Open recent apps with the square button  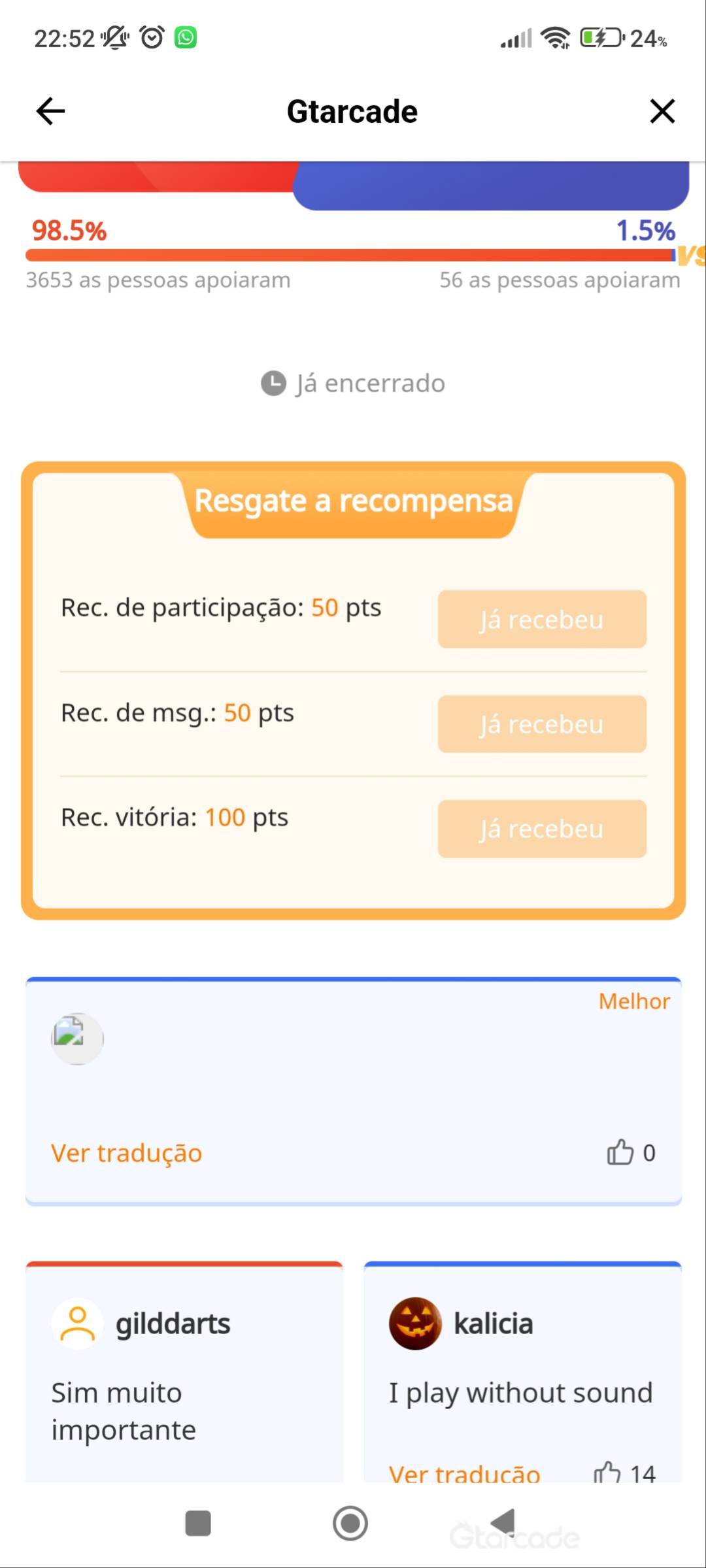click(x=198, y=1524)
